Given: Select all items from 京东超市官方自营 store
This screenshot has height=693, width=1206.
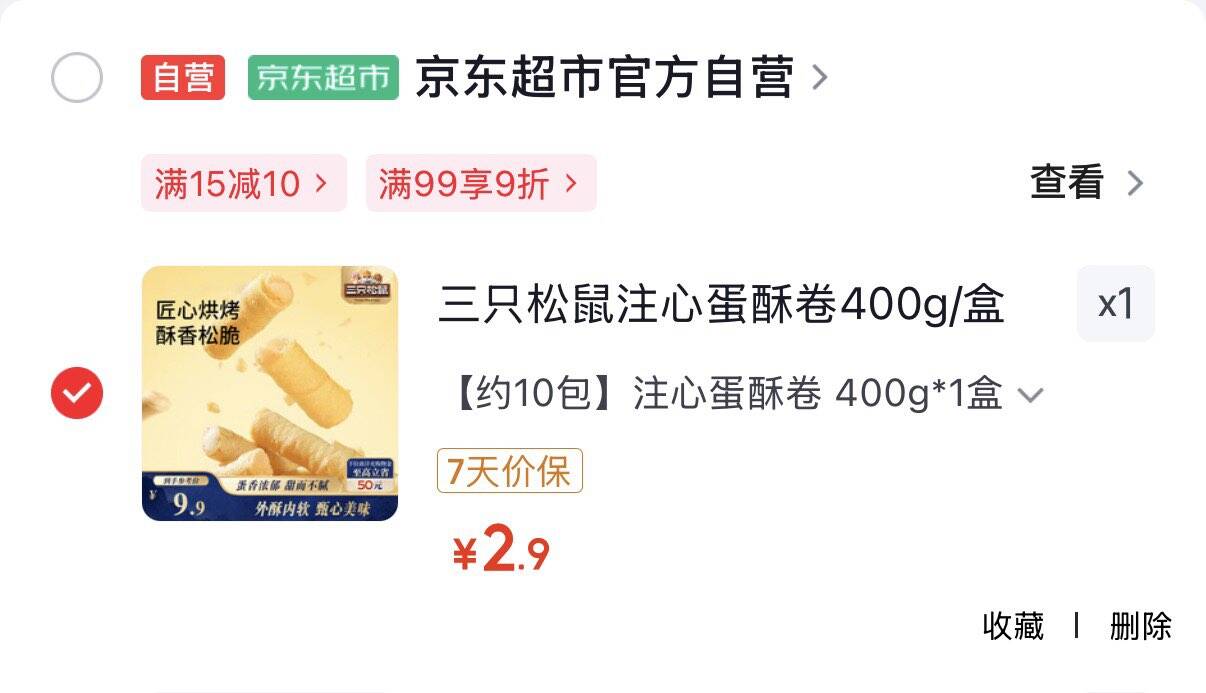Looking at the screenshot, I should (x=77, y=77).
